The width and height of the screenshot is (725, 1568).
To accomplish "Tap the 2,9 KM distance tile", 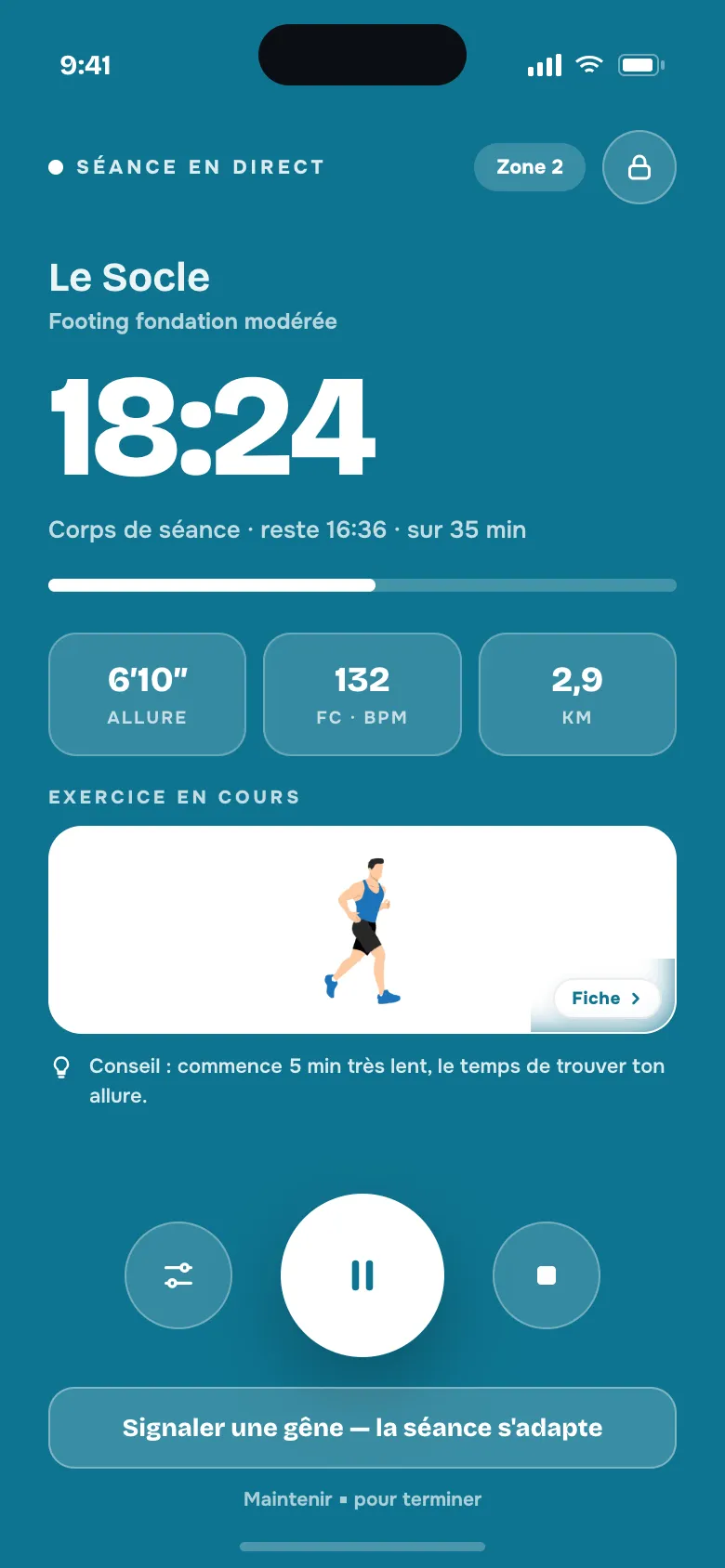I will pyautogui.click(x=577, y=695).
